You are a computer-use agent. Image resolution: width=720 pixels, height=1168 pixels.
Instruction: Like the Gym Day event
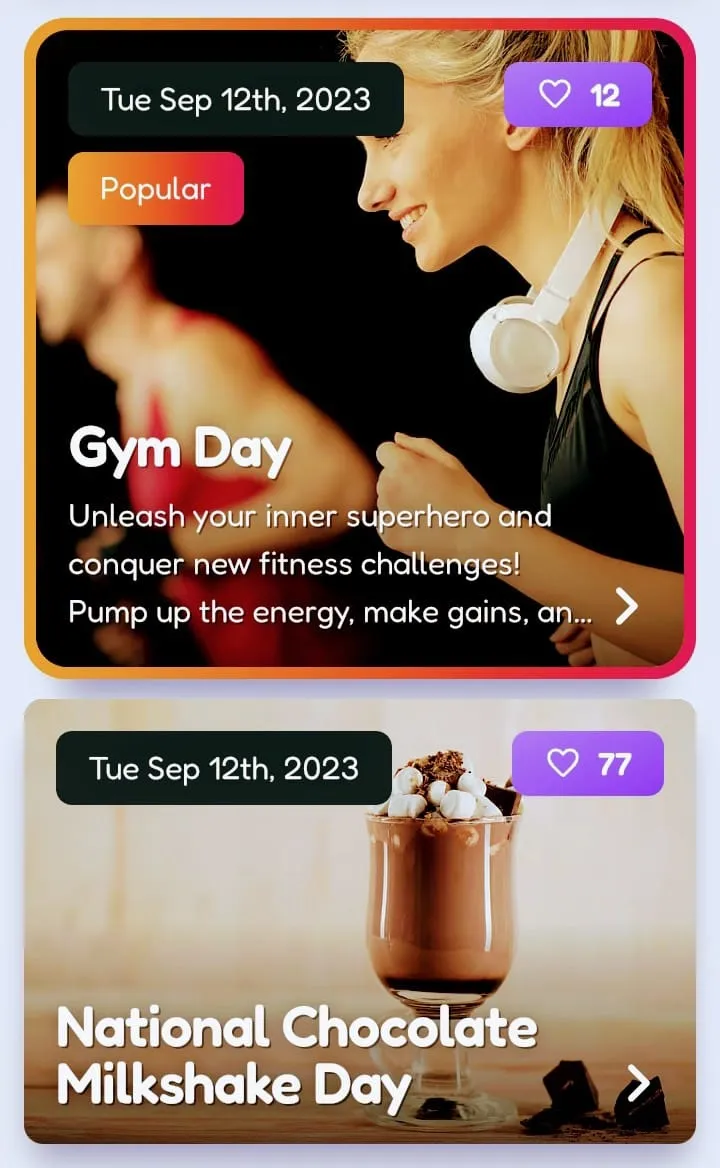(577, 95)
